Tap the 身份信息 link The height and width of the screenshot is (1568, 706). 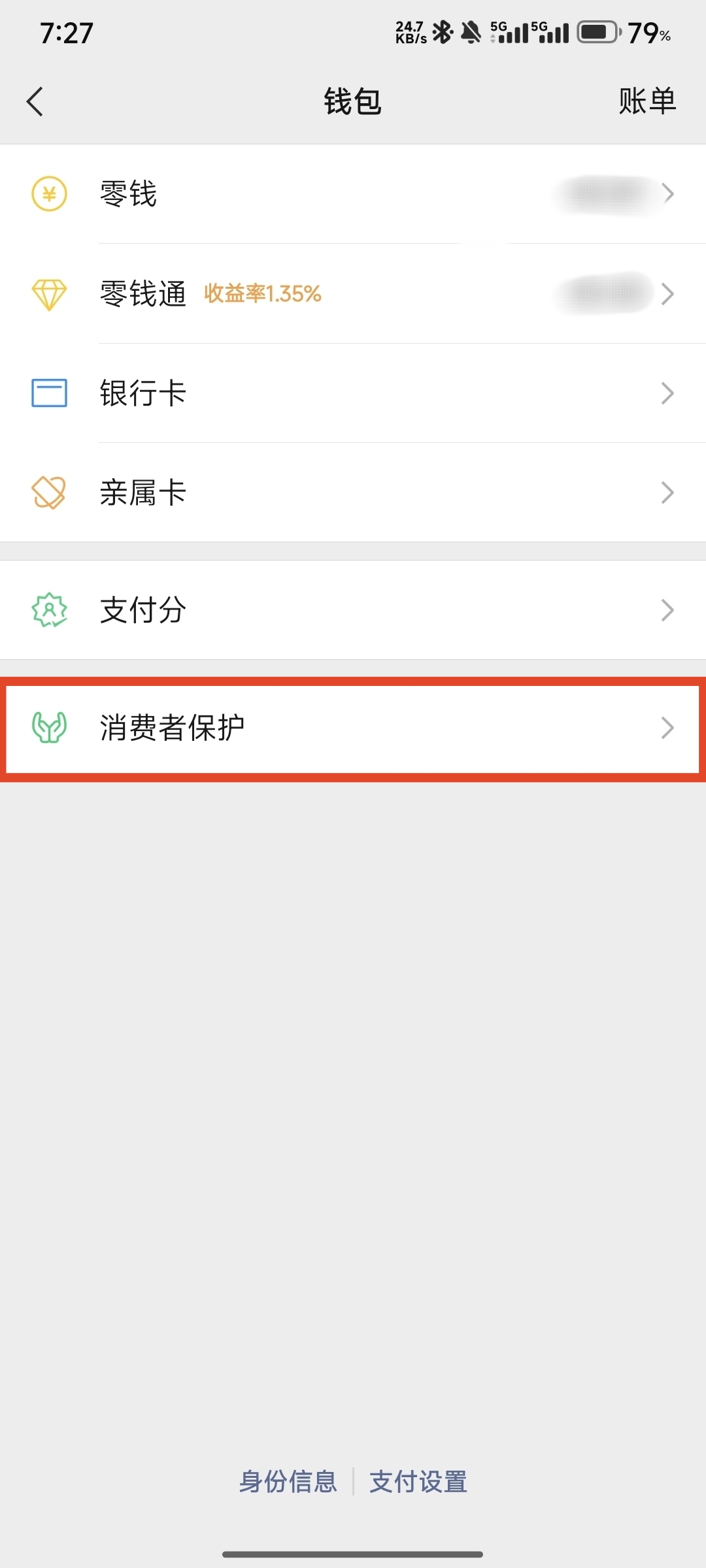coord(288,1482)
